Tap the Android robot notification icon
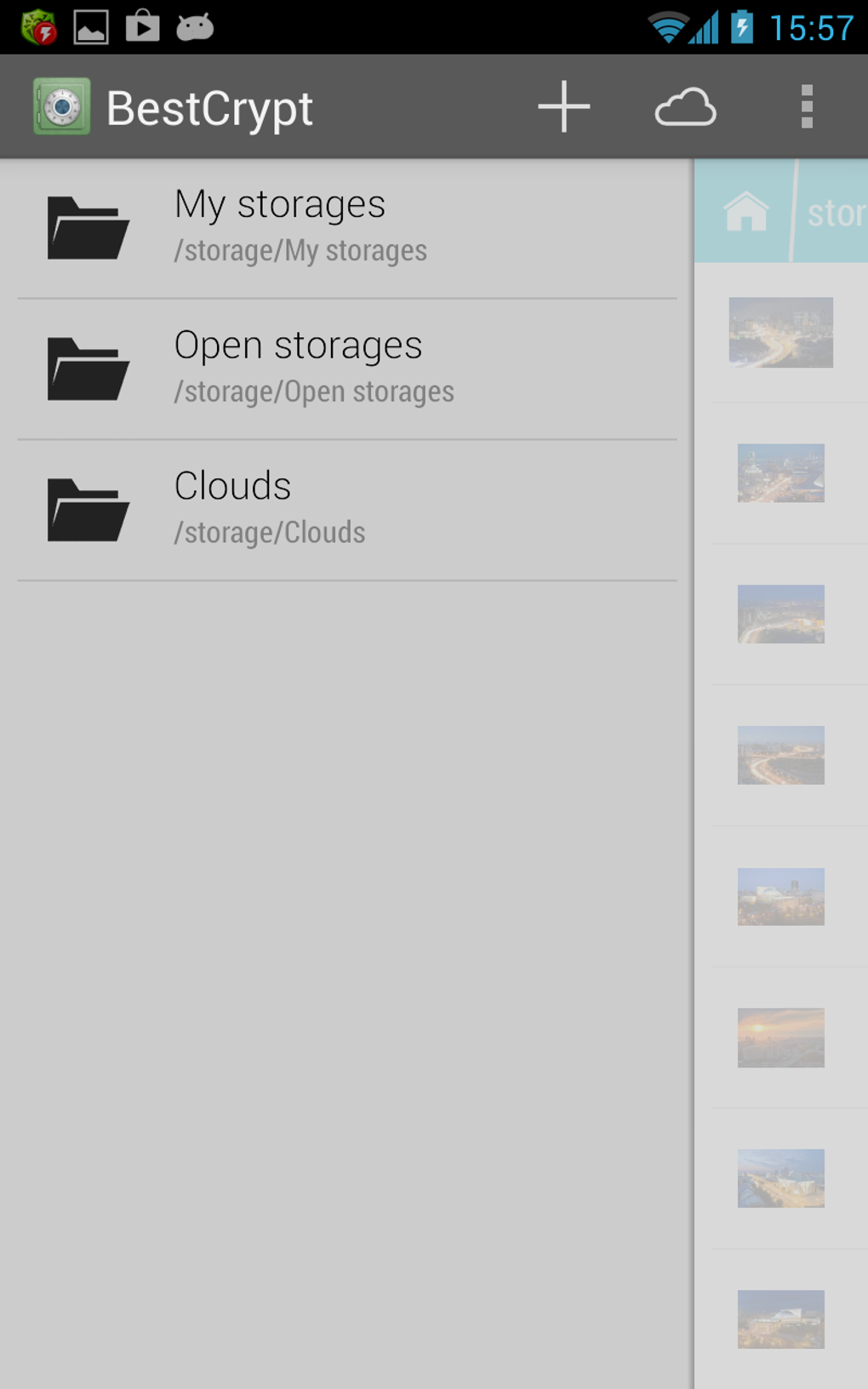 tap(194, 26)
